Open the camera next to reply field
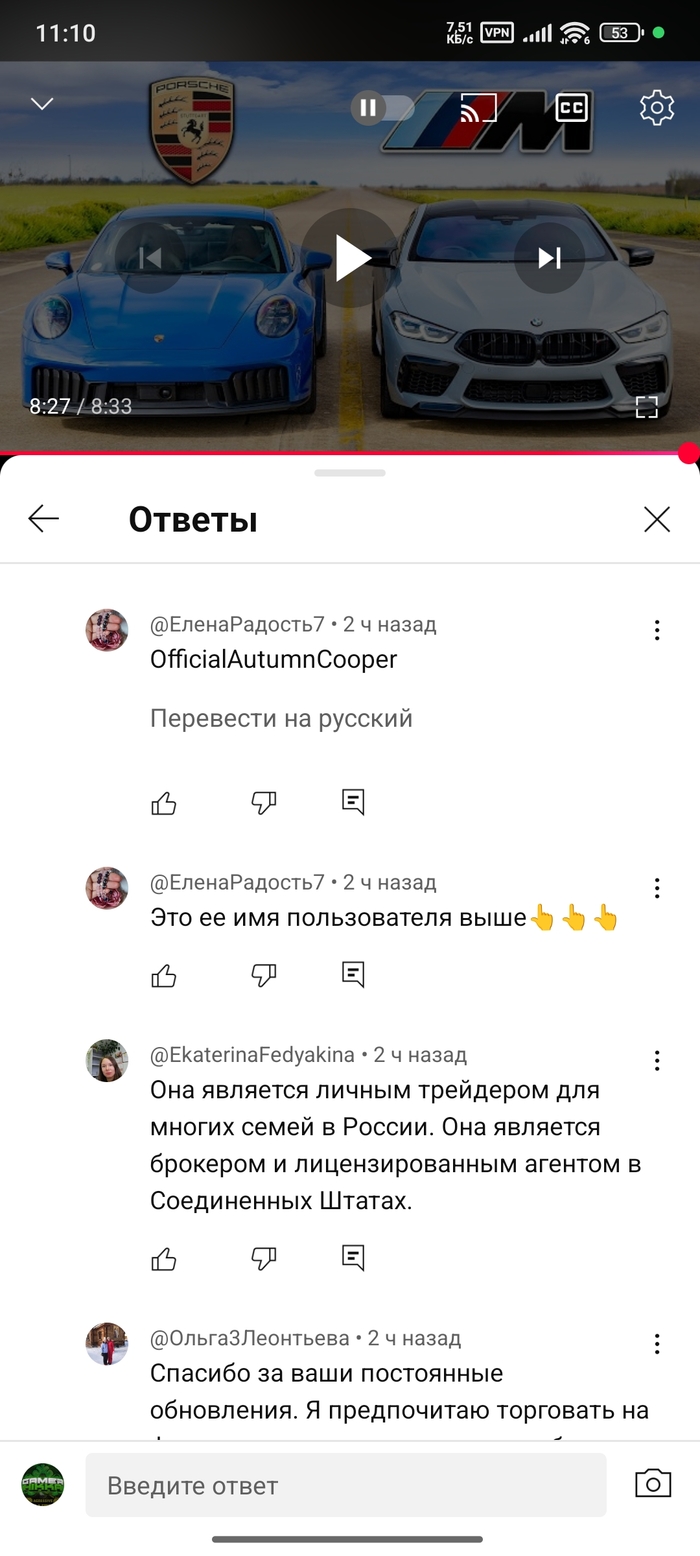This screenshot has width=700, height=1556. coord(653,1484)
